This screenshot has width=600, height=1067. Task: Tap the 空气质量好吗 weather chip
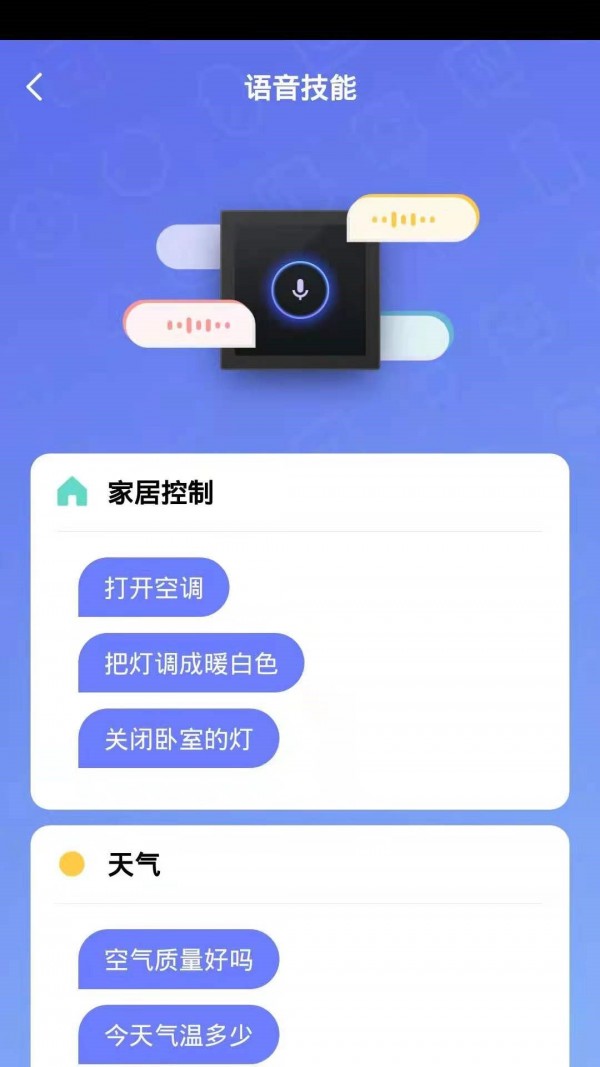click(x=179, y=960)
